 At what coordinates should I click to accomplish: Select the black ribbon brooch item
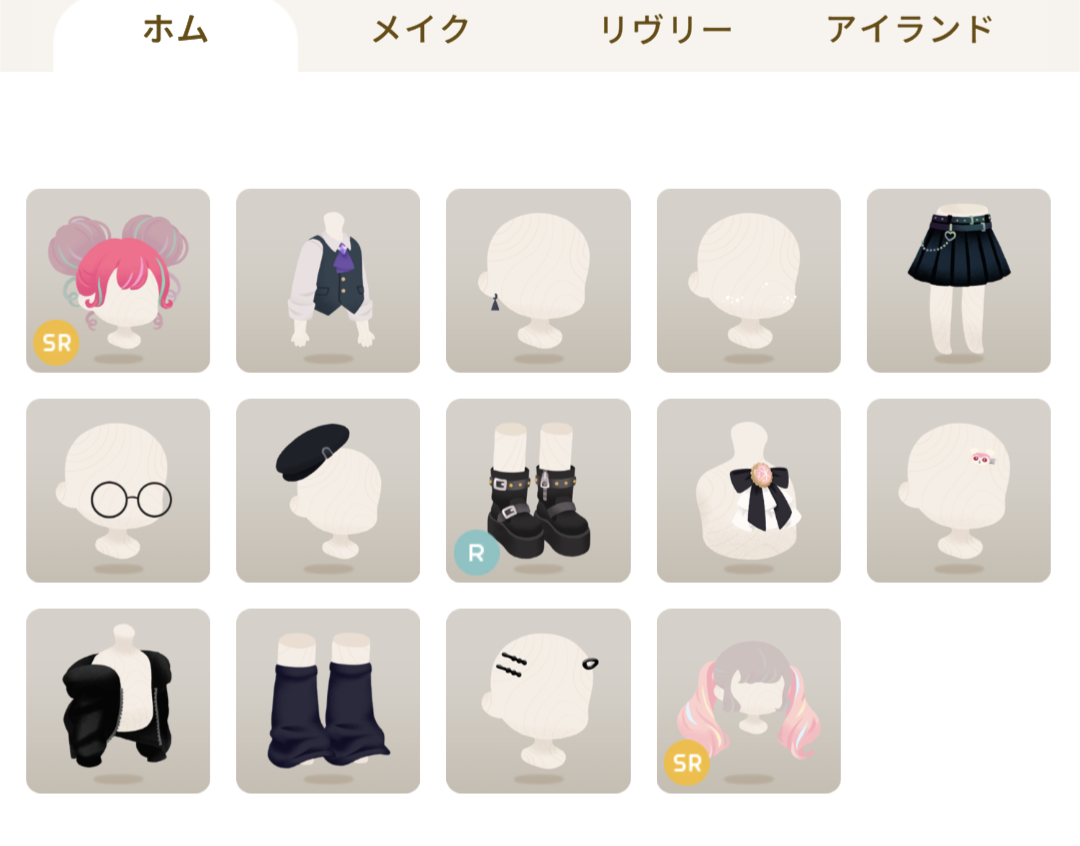click(748, 490)
